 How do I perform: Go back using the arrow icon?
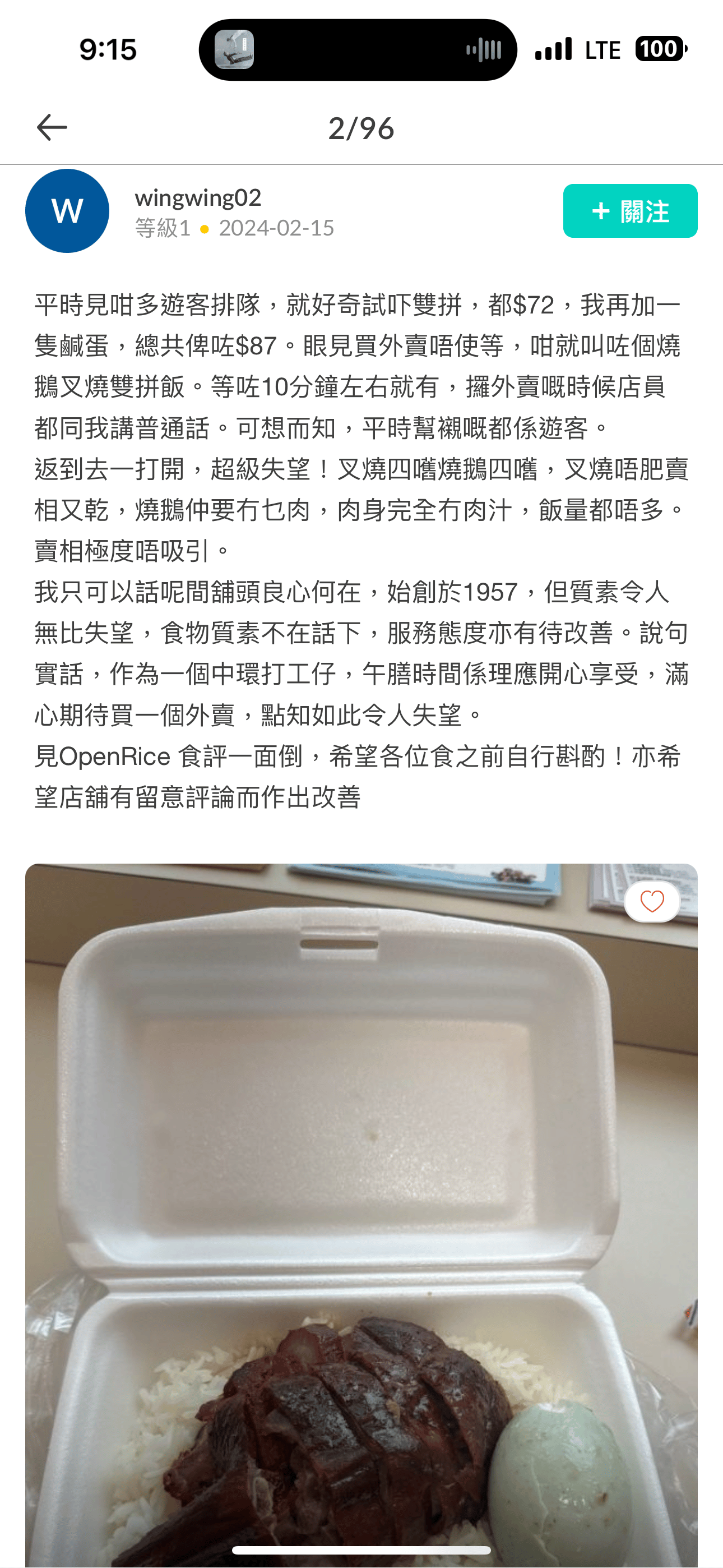52,128
